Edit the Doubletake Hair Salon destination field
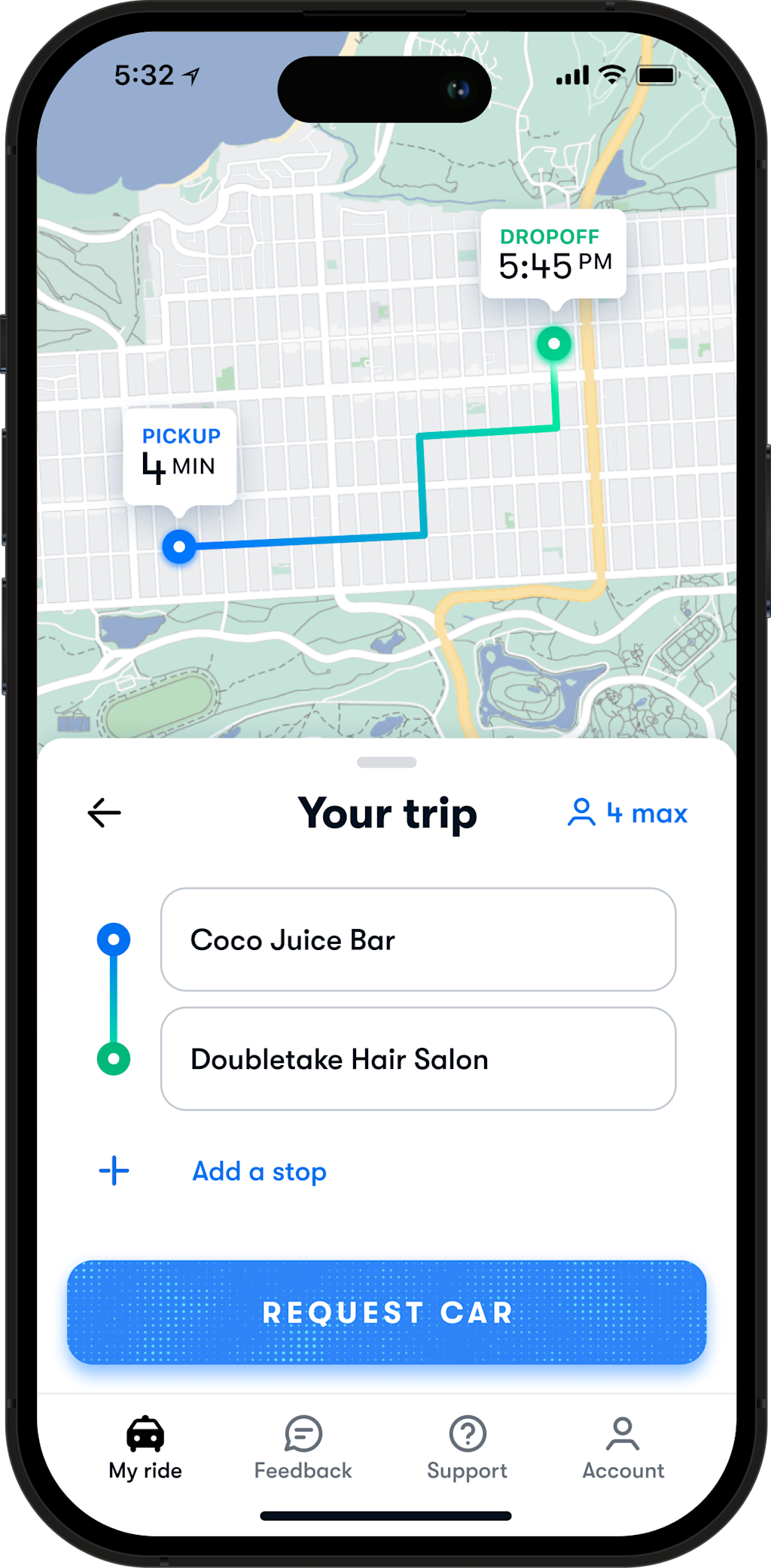Viewport: 771px width, 1568px height. (x=418, y=1058)
